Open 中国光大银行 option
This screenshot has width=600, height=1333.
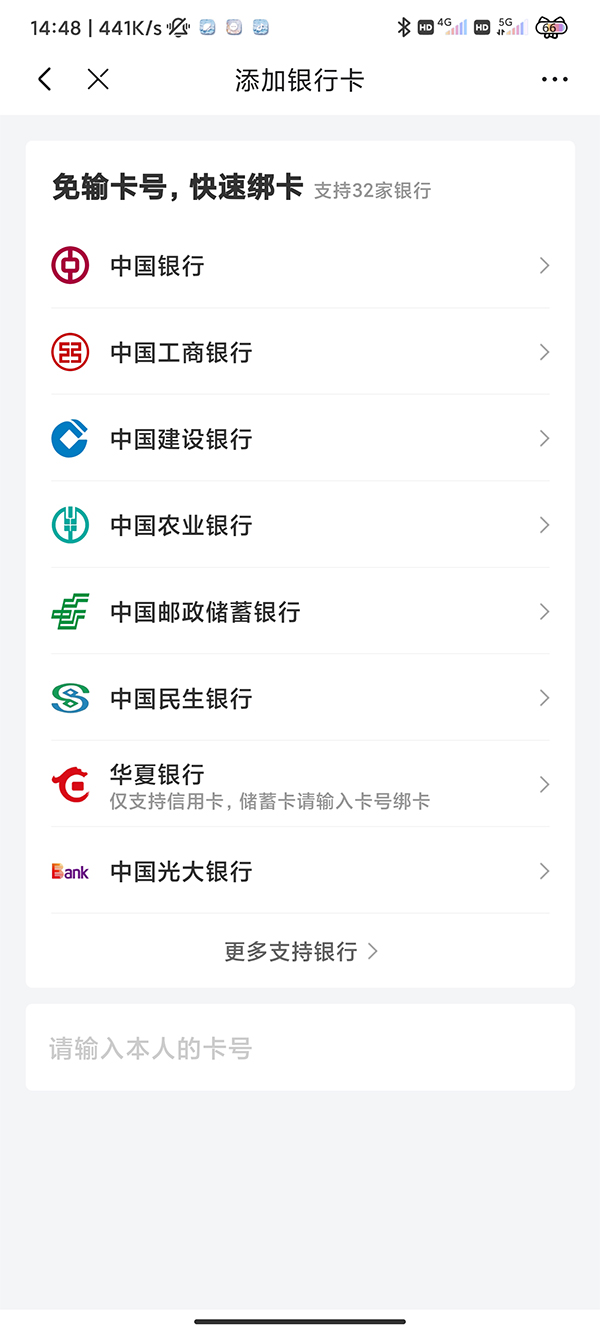(x=300, y=871)
